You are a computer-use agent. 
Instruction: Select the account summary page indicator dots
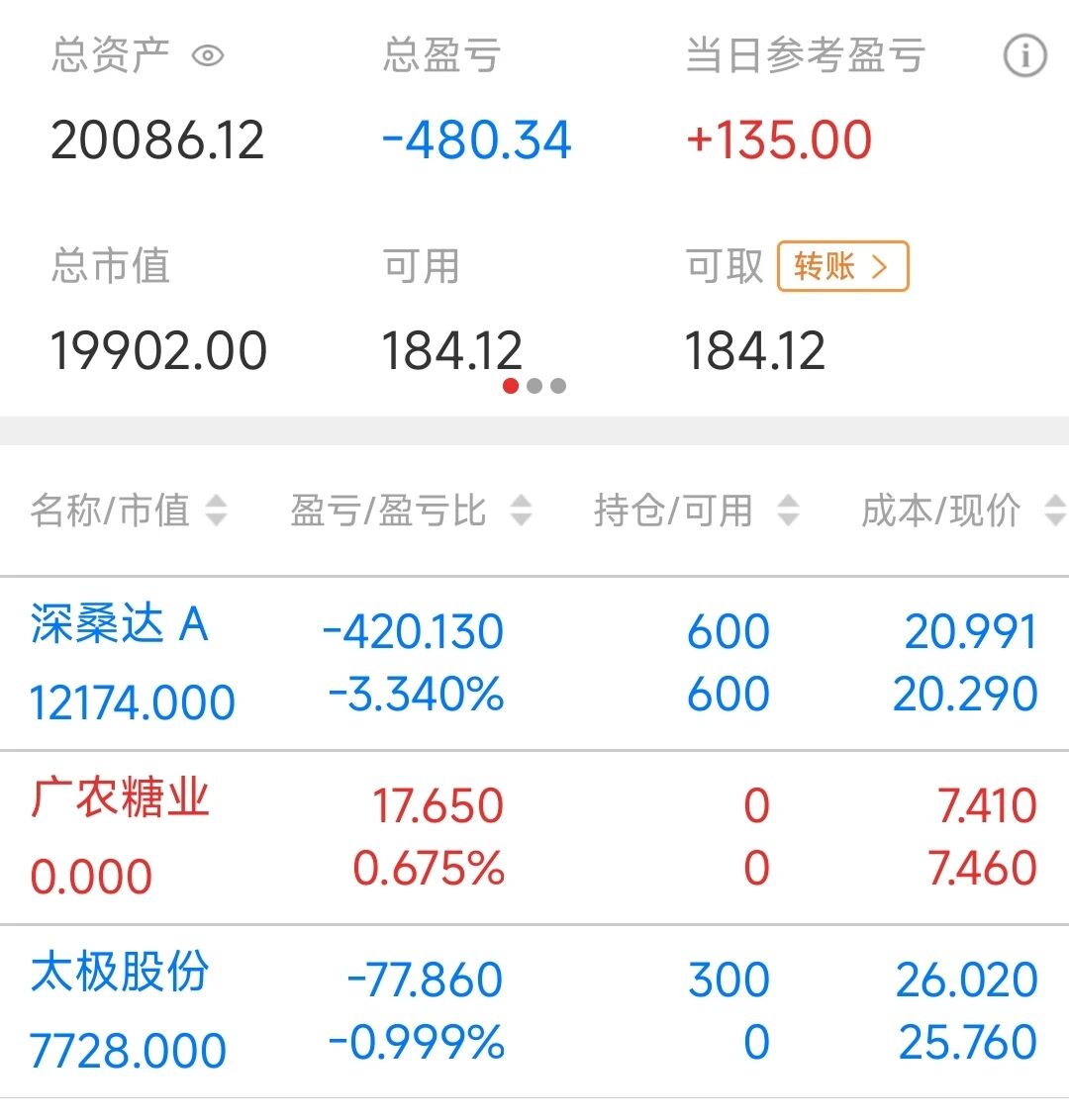coord(534,386)
